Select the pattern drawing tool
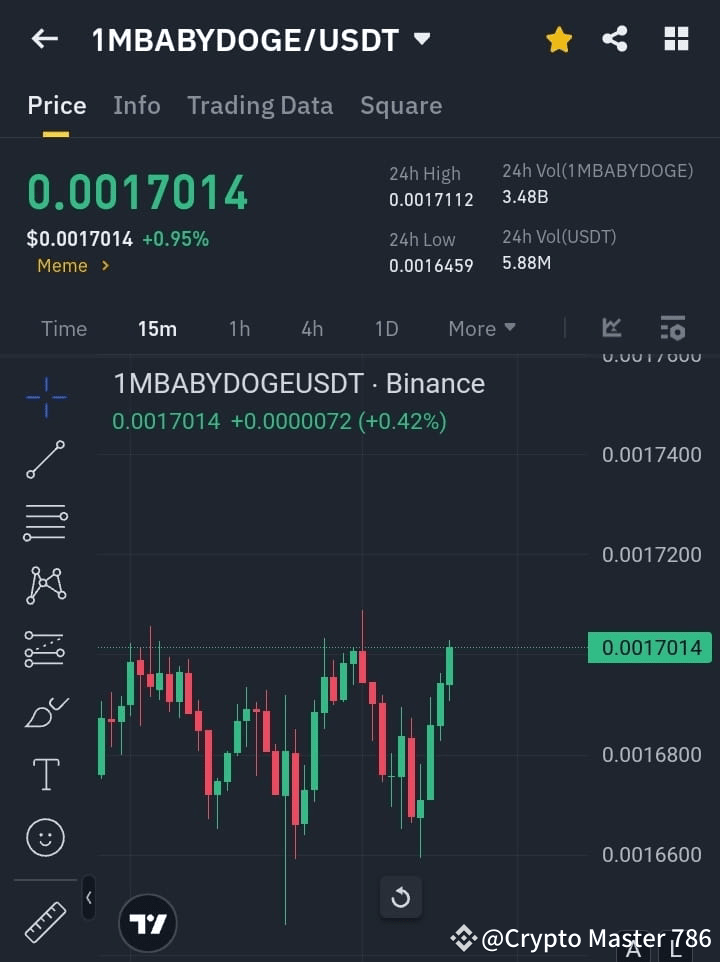This screenshot has height=962, width=720. [x=44, y=586]
